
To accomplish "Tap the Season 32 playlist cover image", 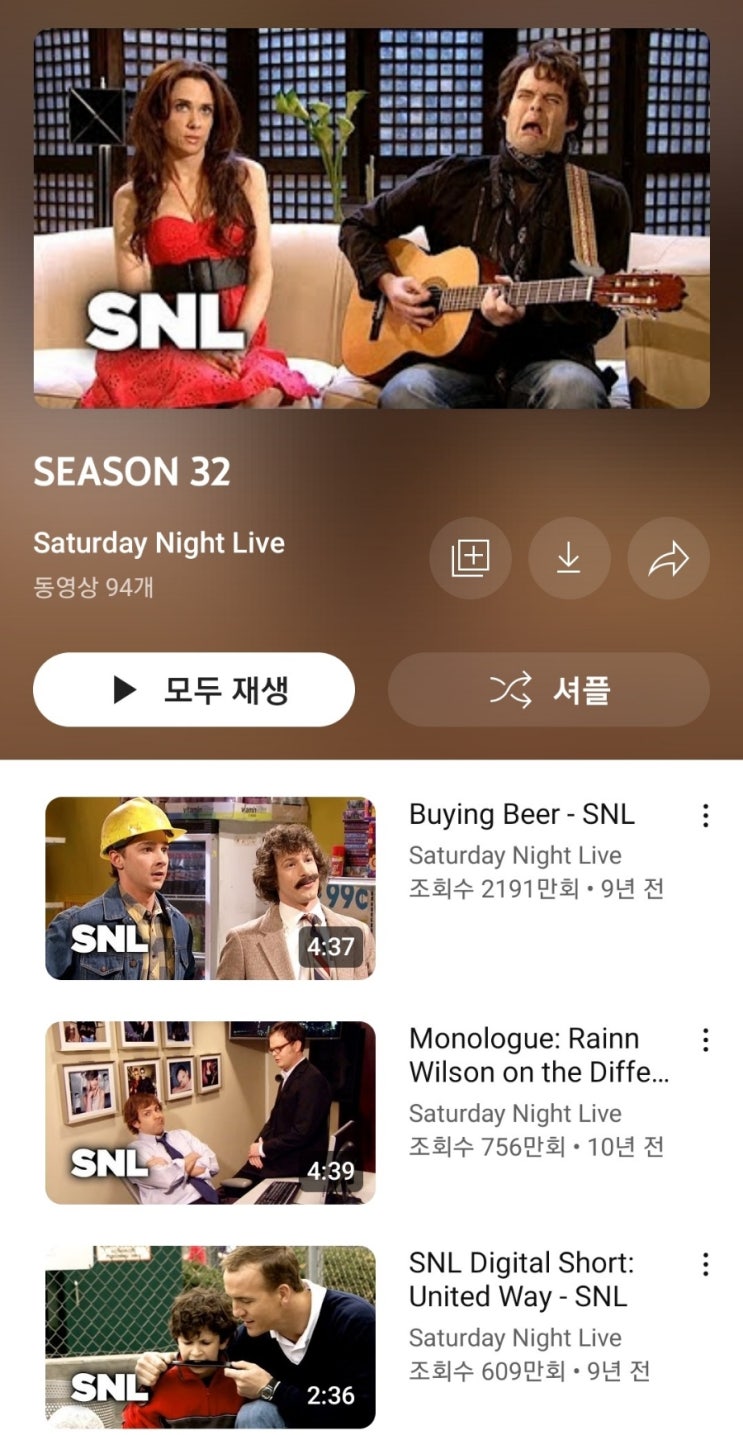I will [372, 218].
